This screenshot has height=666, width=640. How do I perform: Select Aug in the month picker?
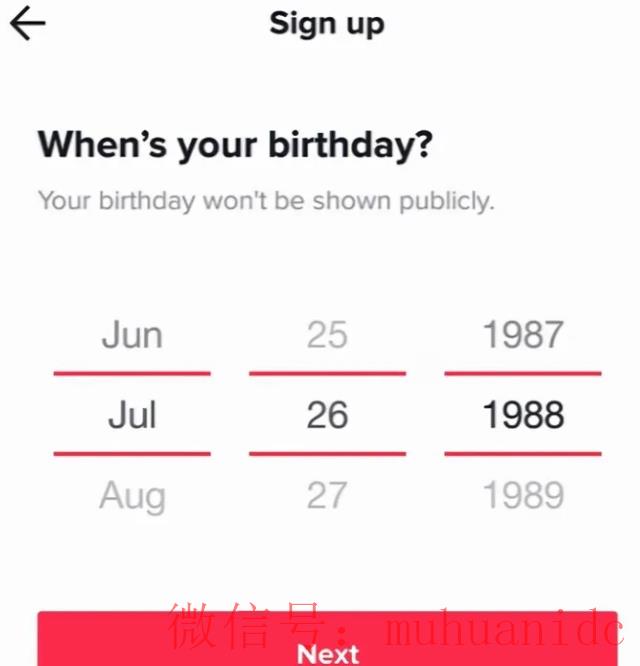coord(132,495)
